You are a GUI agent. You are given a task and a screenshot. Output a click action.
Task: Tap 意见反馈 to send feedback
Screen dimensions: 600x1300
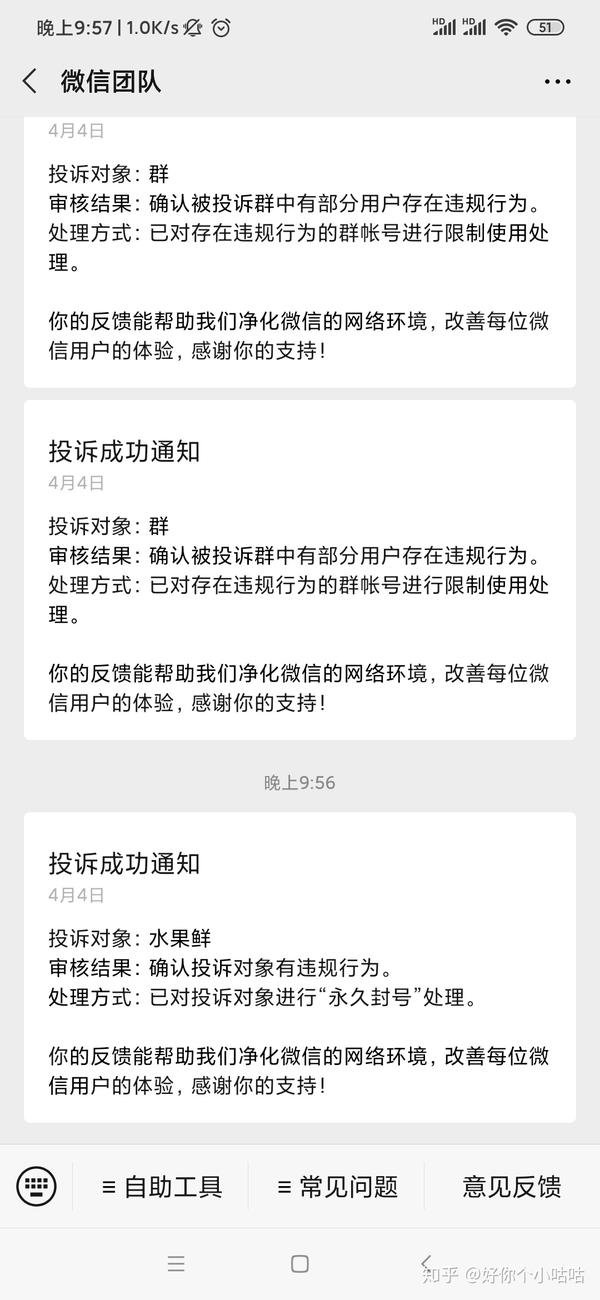pos(511,1187)
